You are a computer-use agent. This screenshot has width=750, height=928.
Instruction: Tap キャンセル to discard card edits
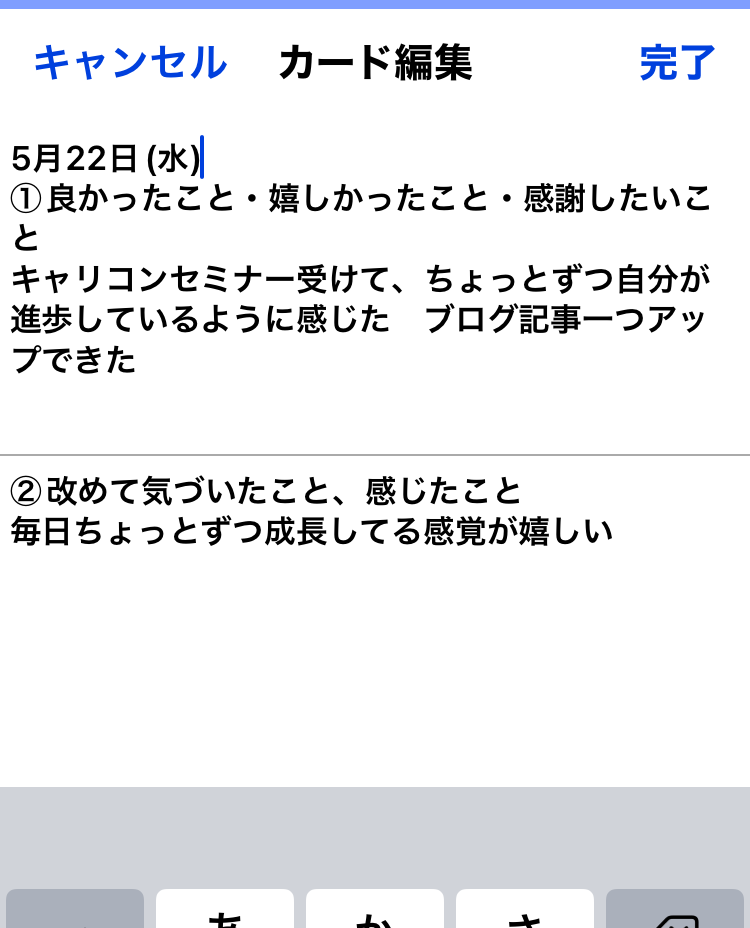(x=130, y=63)
